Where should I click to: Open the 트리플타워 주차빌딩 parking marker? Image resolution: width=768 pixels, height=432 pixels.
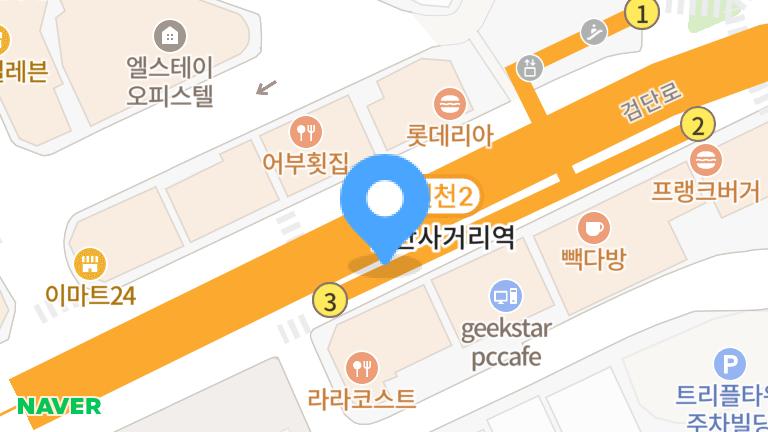click(734, 365)
